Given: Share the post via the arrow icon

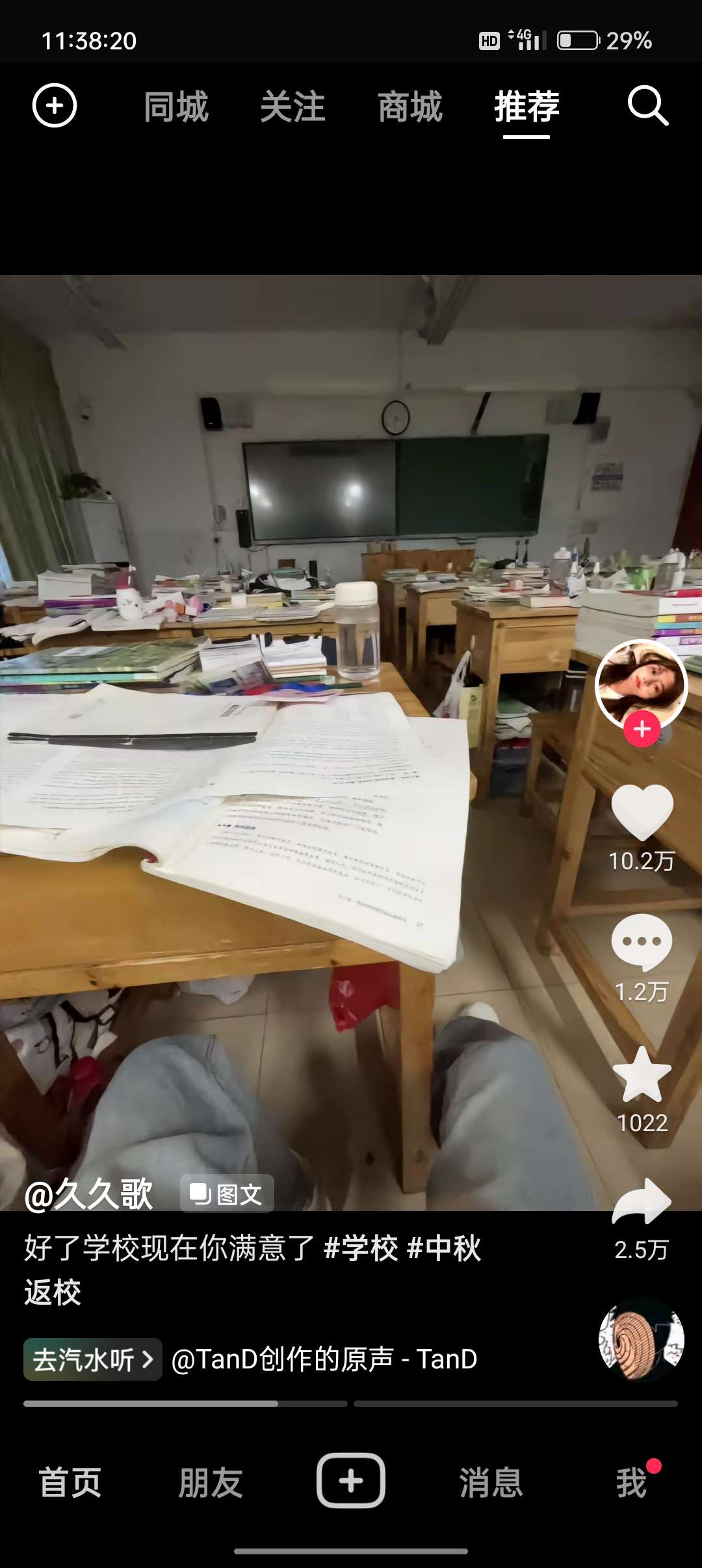Looking at the screenshot, I should (642, 1201).
